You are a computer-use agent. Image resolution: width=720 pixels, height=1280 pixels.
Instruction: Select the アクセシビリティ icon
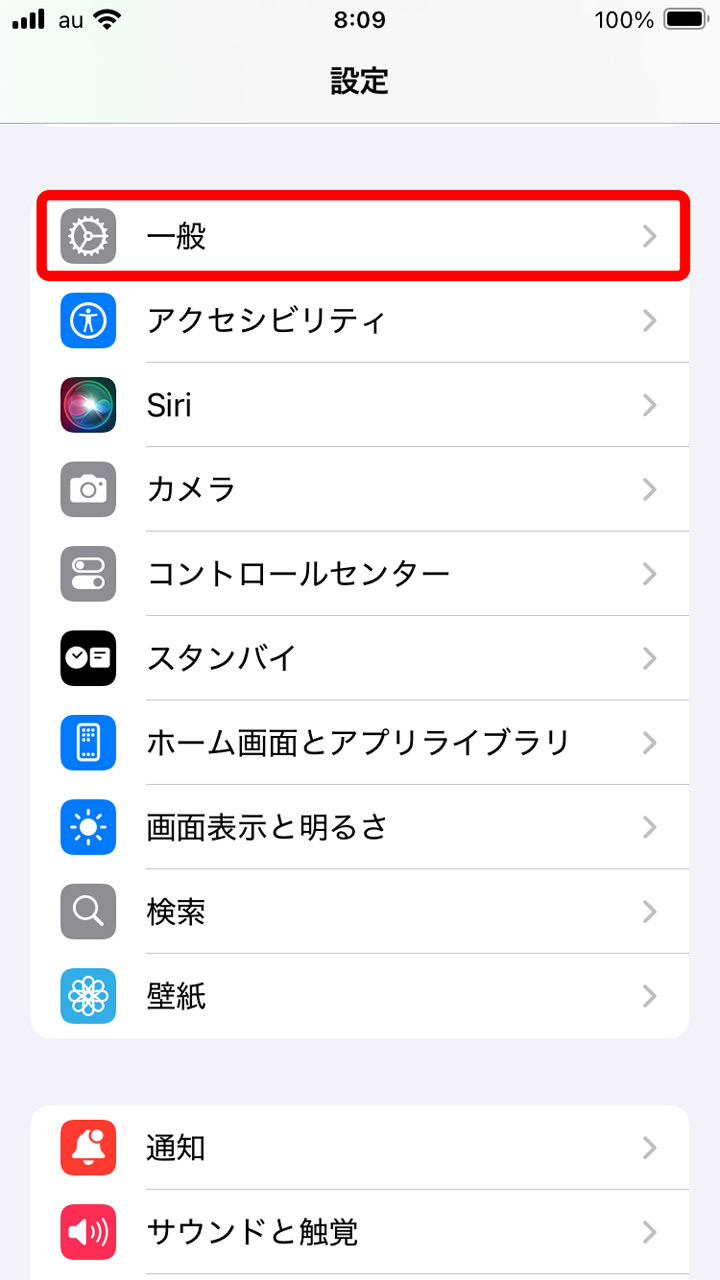pyautogui.click(x=88, y=320)
